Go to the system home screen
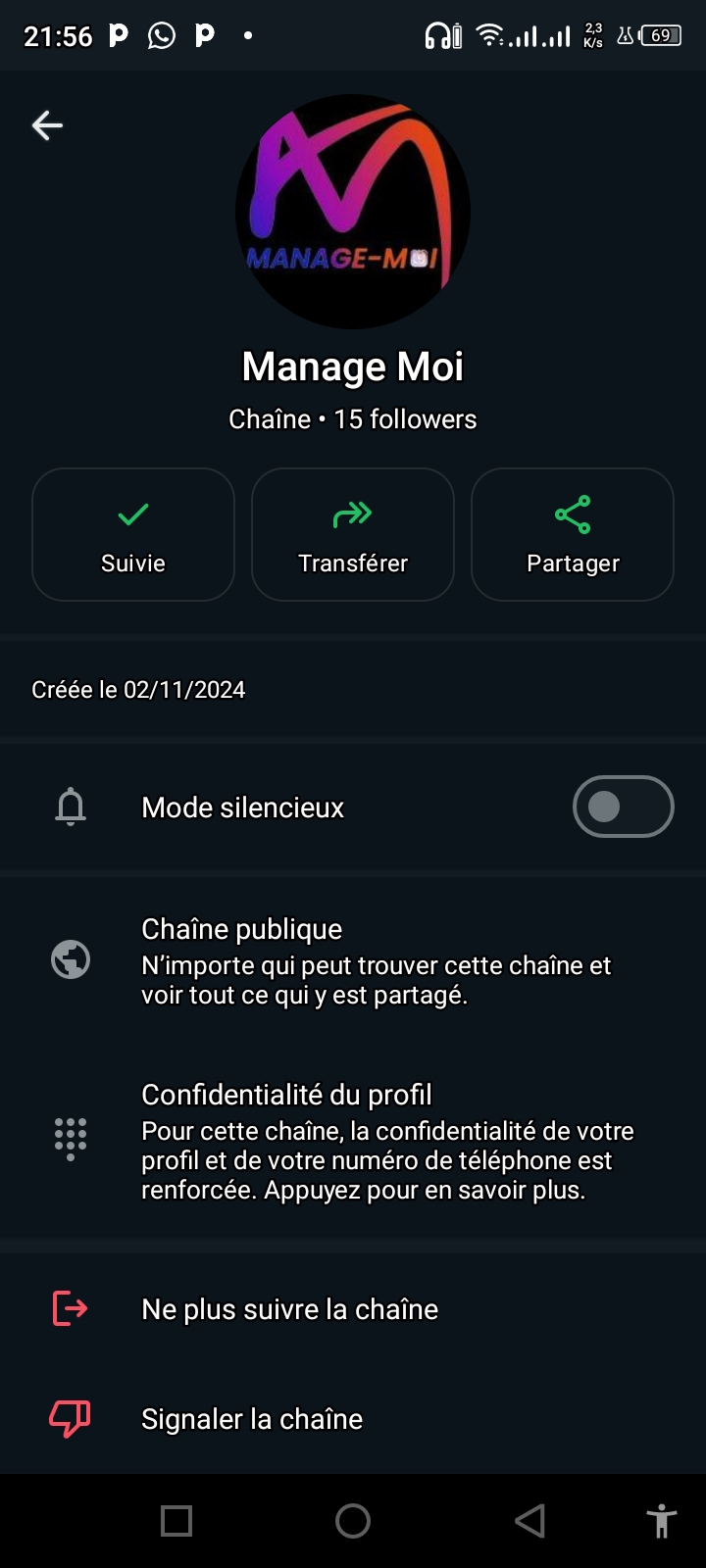Viewport: 706px width, 1568px height. 353,1521
